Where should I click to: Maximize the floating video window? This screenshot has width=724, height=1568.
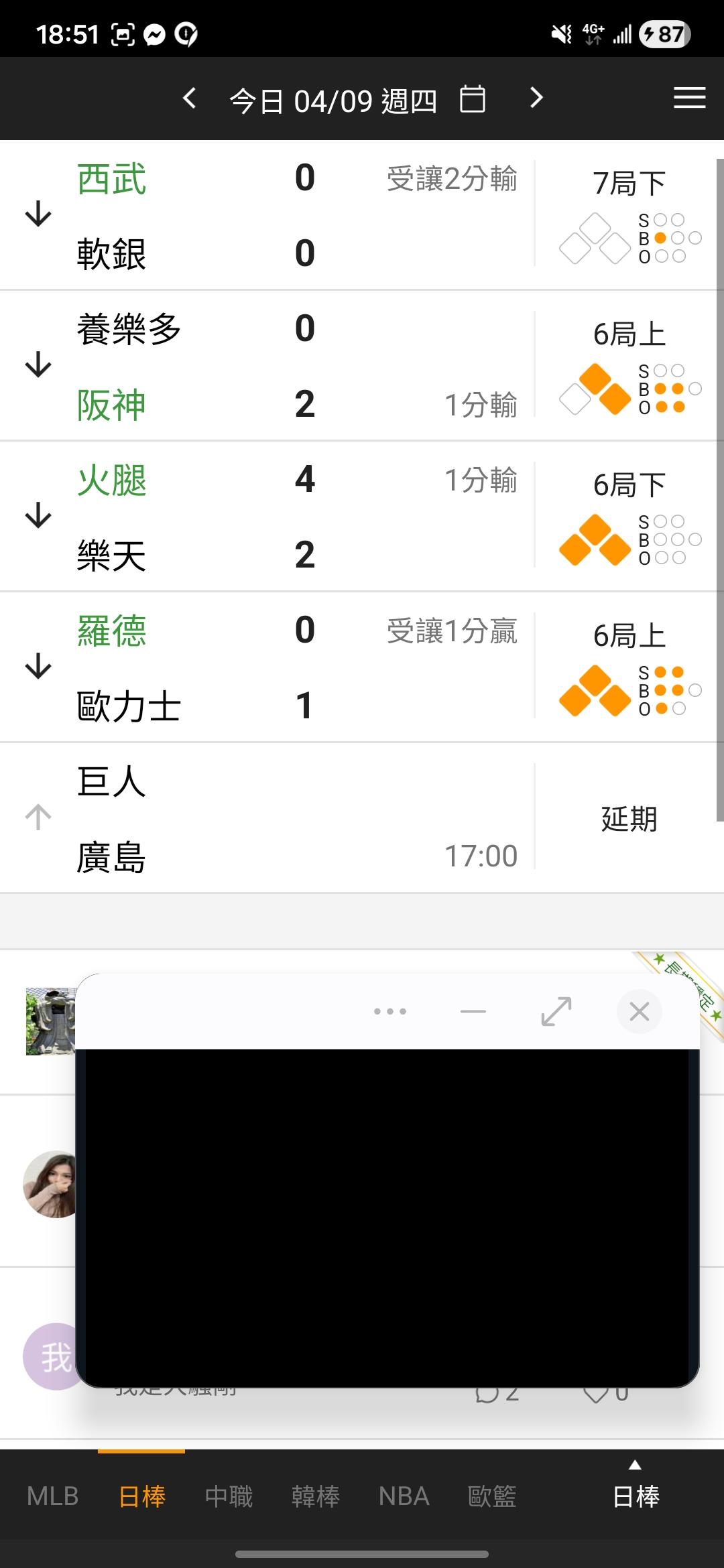(x=556, y=1011)
